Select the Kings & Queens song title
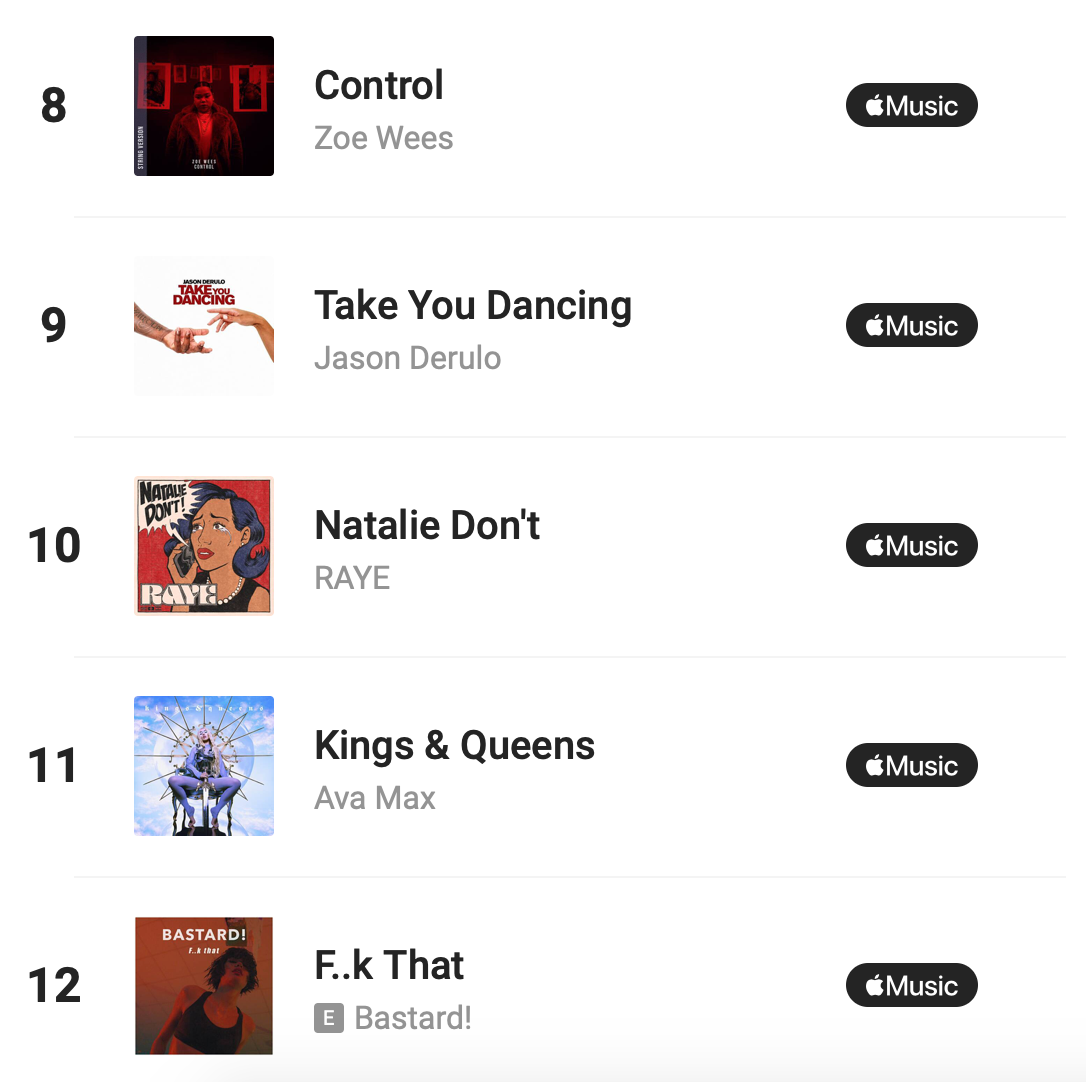Viewport: 1086px width, 1082px height. click(454, 745)
